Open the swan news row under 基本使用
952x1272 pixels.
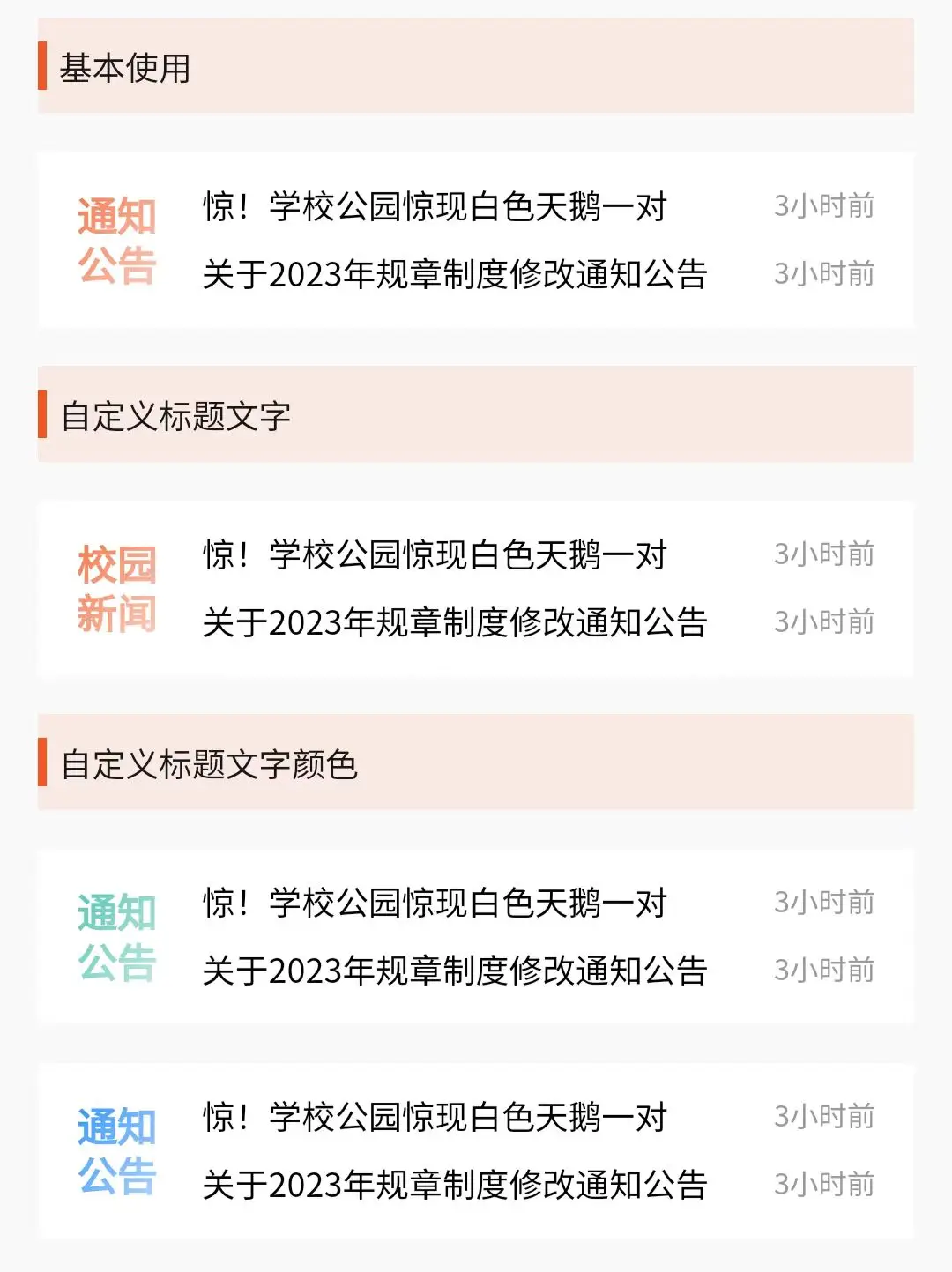435,207
